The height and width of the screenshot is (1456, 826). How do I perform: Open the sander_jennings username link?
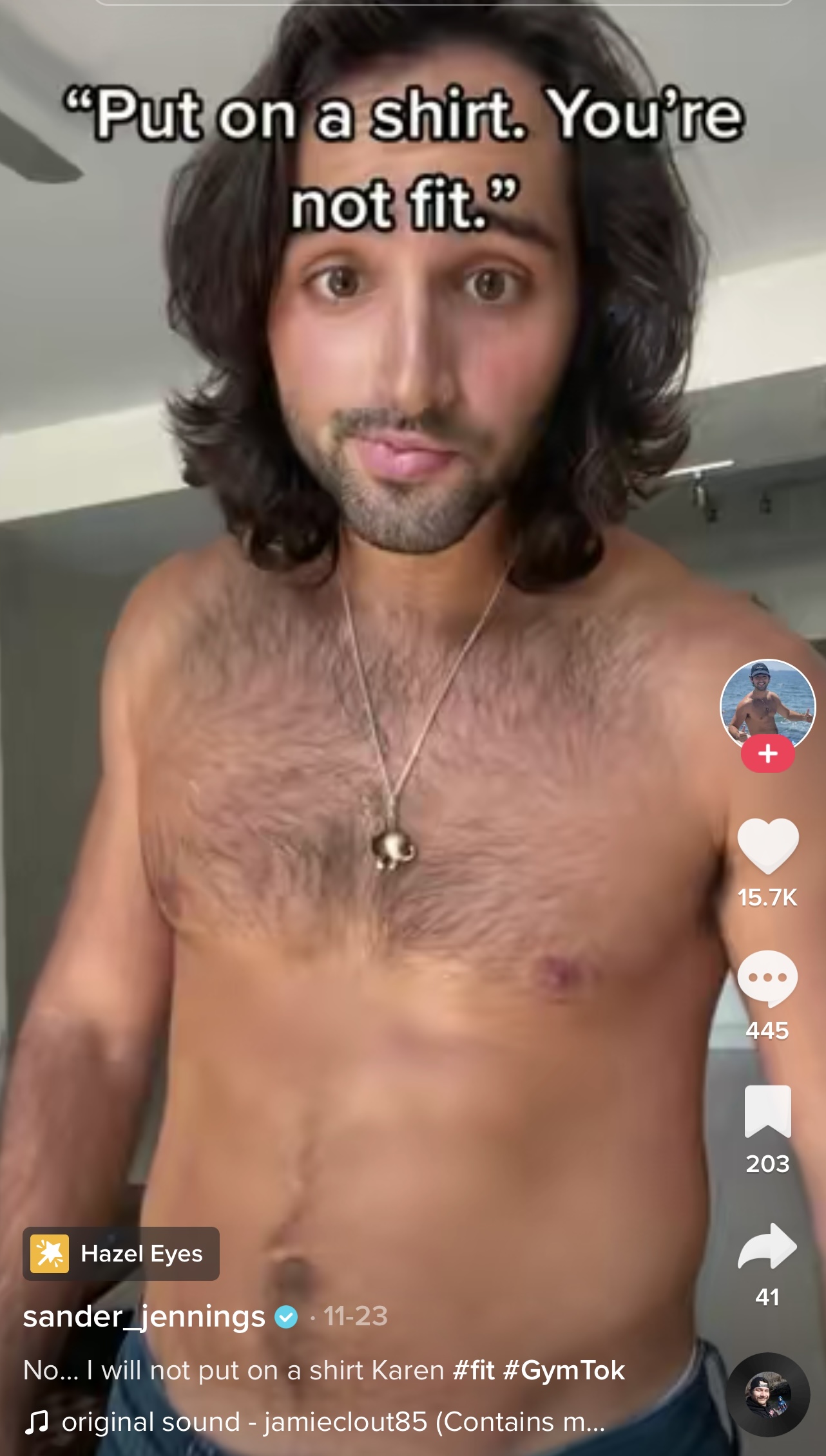[144, 1316]
